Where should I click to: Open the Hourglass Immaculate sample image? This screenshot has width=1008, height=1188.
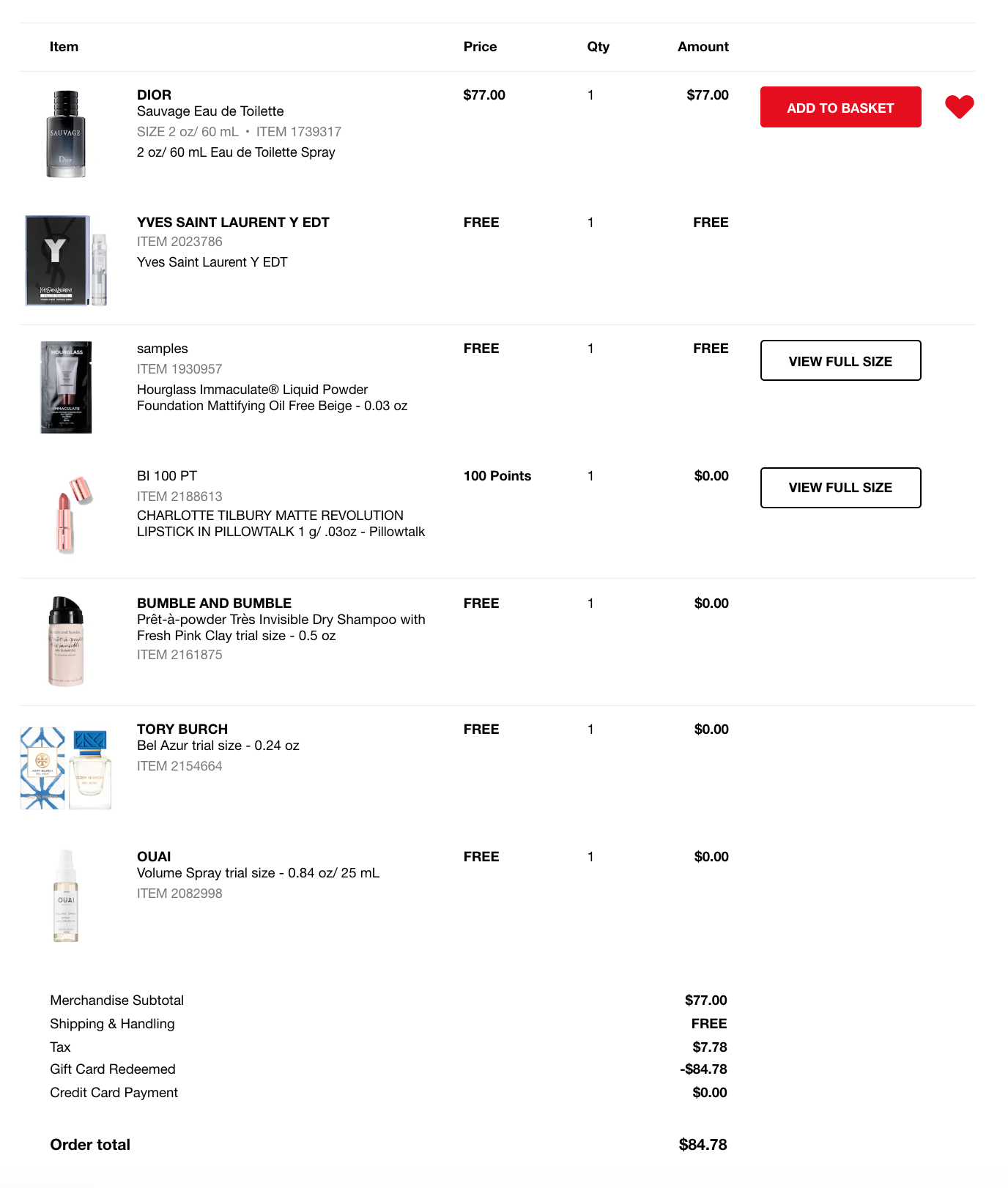click(x=66, y=387)
